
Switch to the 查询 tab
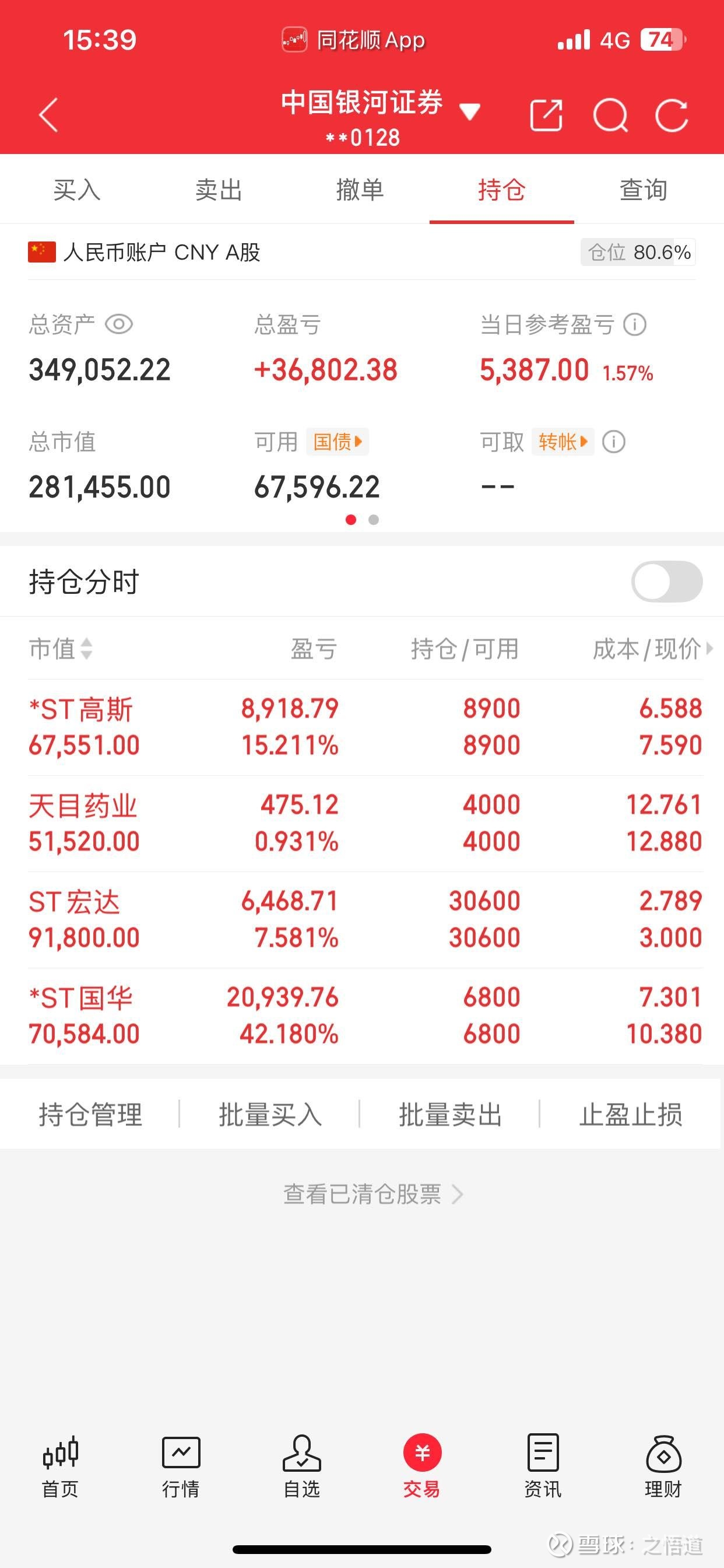642,190
